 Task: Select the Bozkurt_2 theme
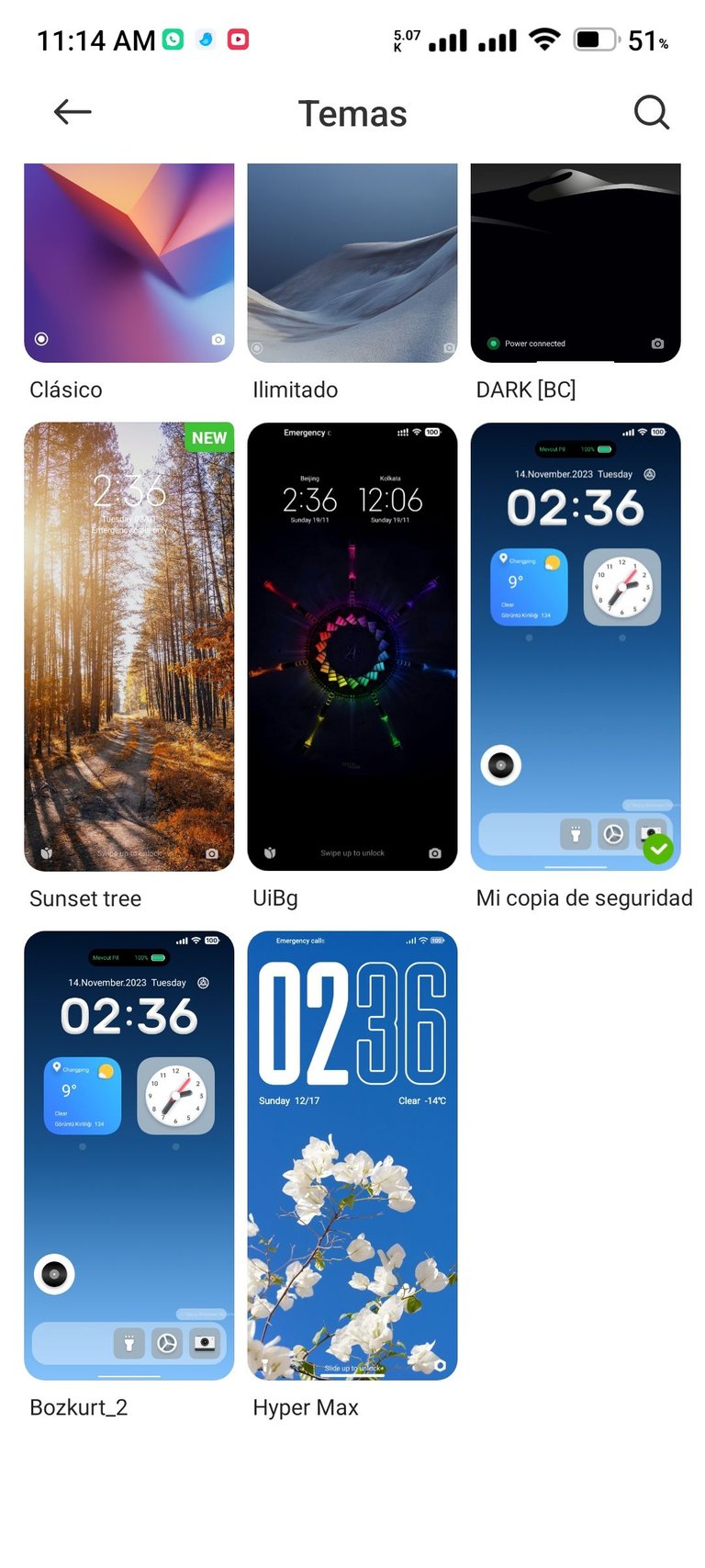coord(129,1155)
